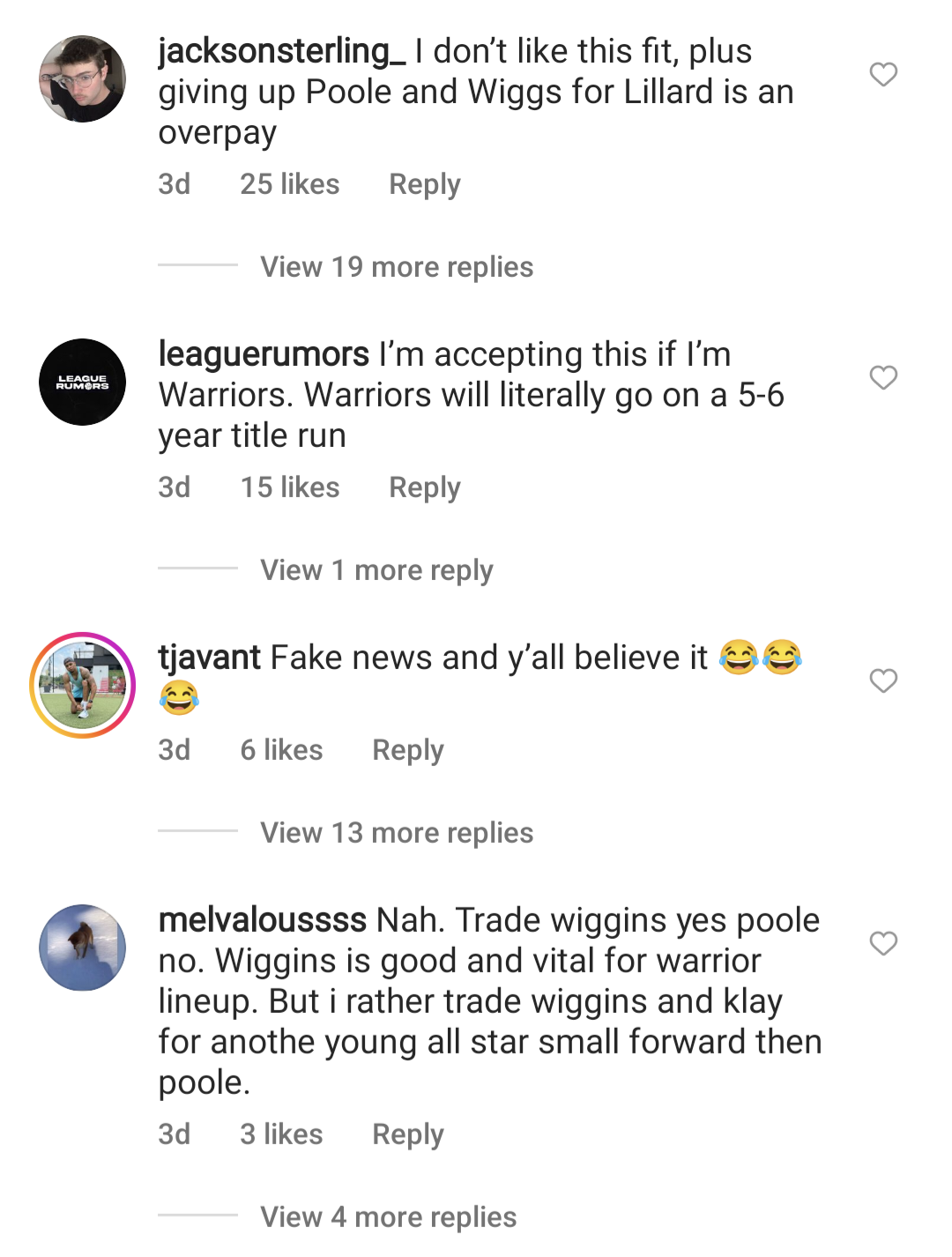
Task: View tjavant's story from the avatar
Action: 83,685
